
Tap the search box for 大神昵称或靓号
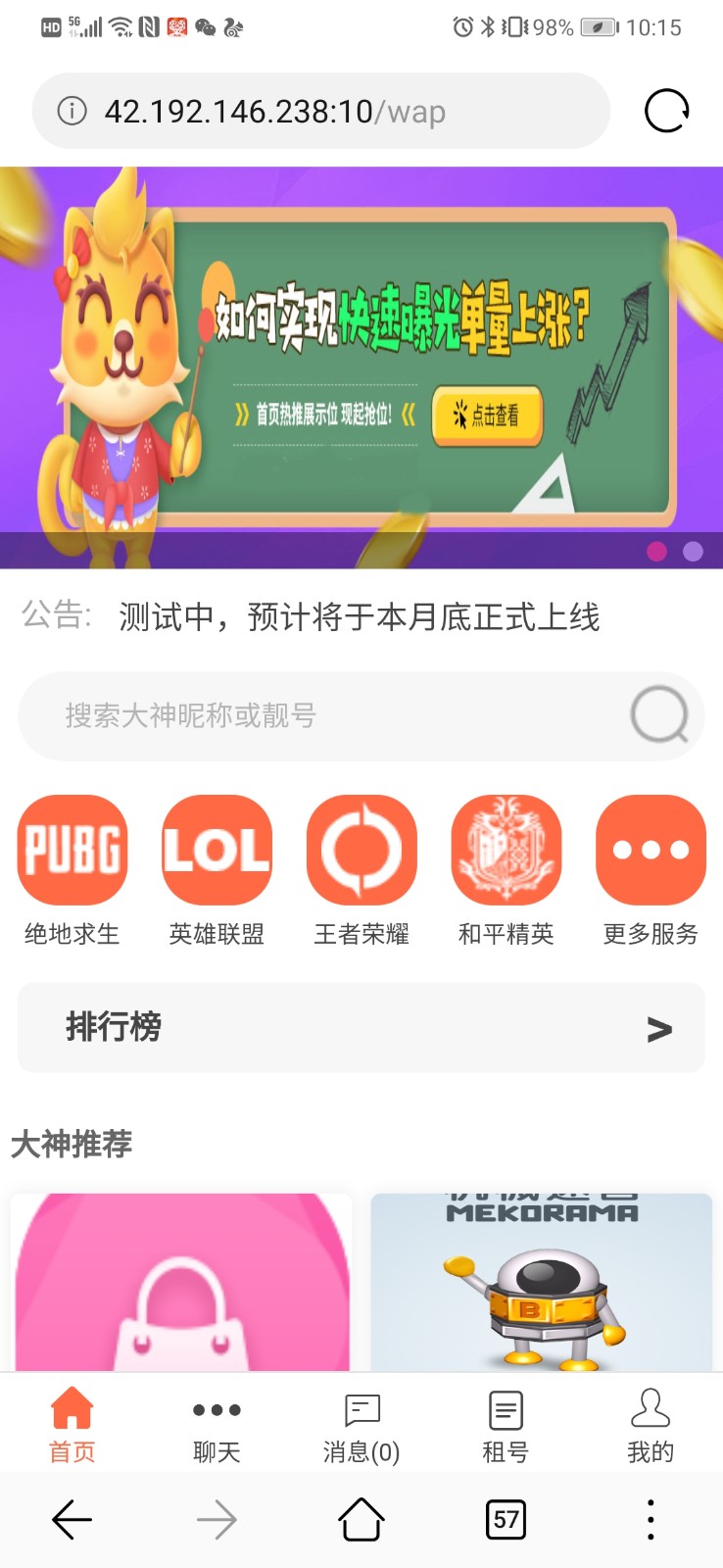pos(323,715)
